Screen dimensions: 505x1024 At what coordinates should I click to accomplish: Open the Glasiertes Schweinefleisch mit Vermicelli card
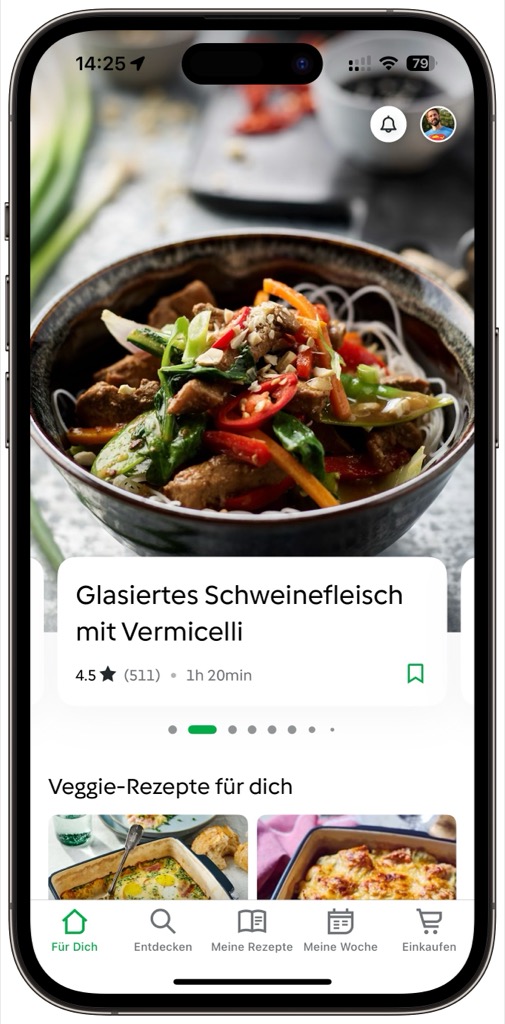(252, 632)
